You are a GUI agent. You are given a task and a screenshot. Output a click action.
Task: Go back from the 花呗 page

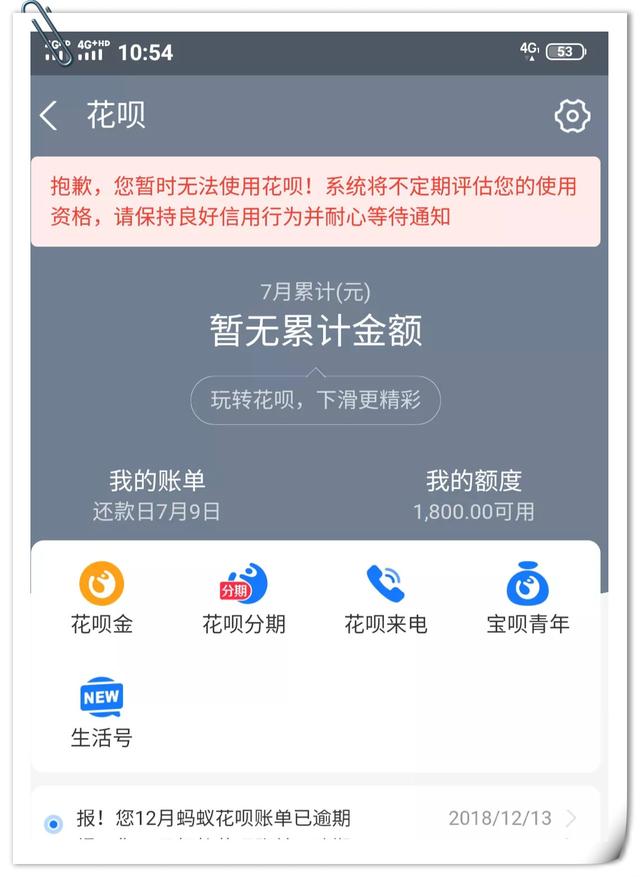click(48, 116)
